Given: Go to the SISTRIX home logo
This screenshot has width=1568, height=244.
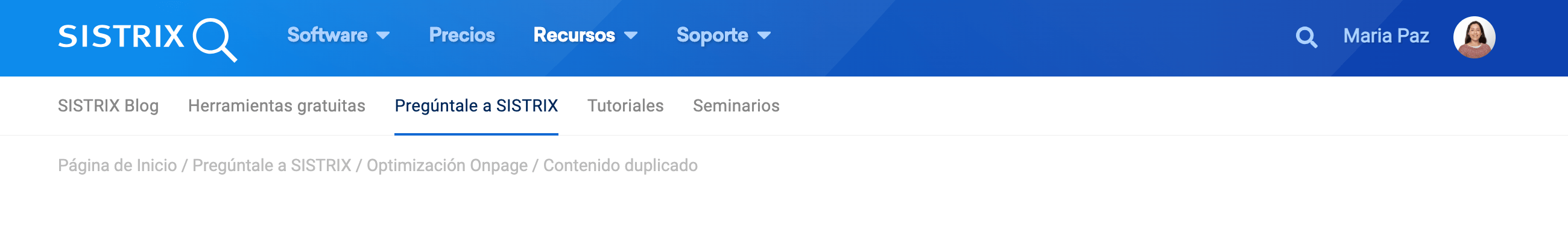Looking at the screenshot, I should tap(147, 38).
